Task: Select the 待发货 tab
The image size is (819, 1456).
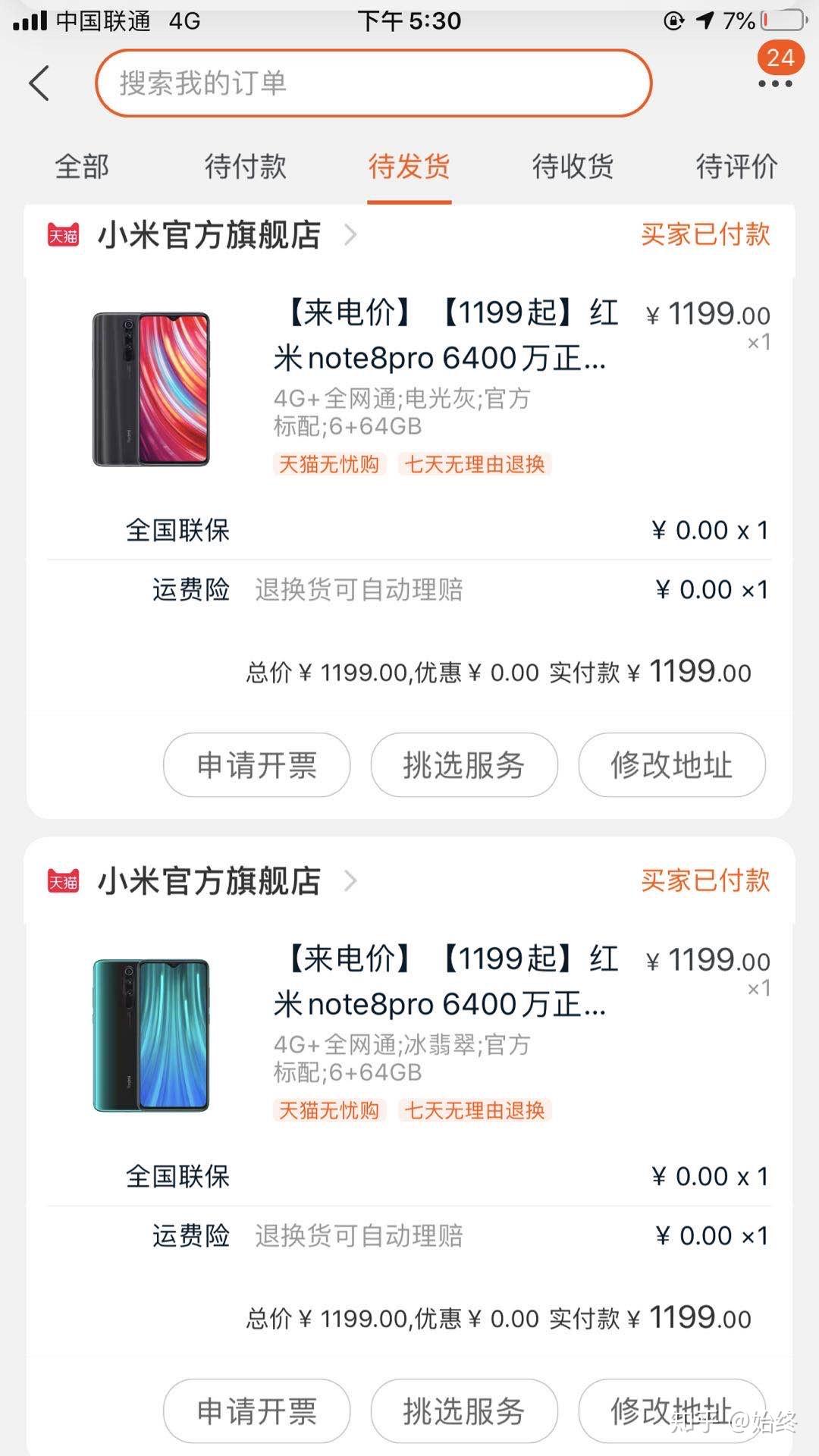Action: coord(409,166)
